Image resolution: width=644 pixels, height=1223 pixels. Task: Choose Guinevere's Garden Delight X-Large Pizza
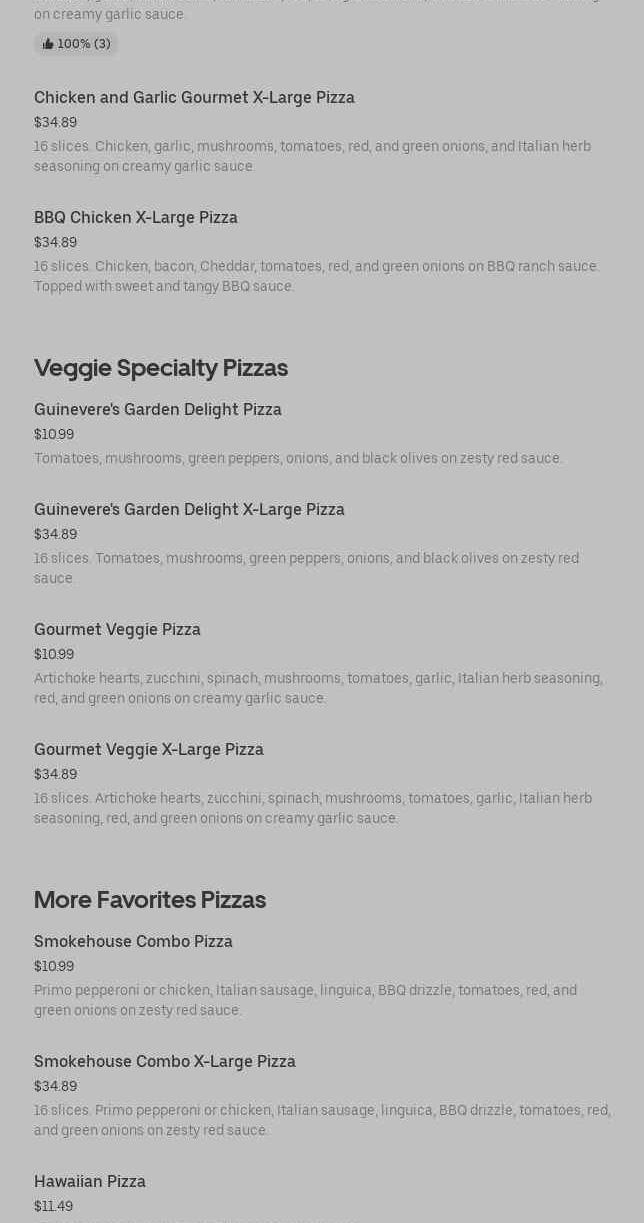click(x=189, y=510)
